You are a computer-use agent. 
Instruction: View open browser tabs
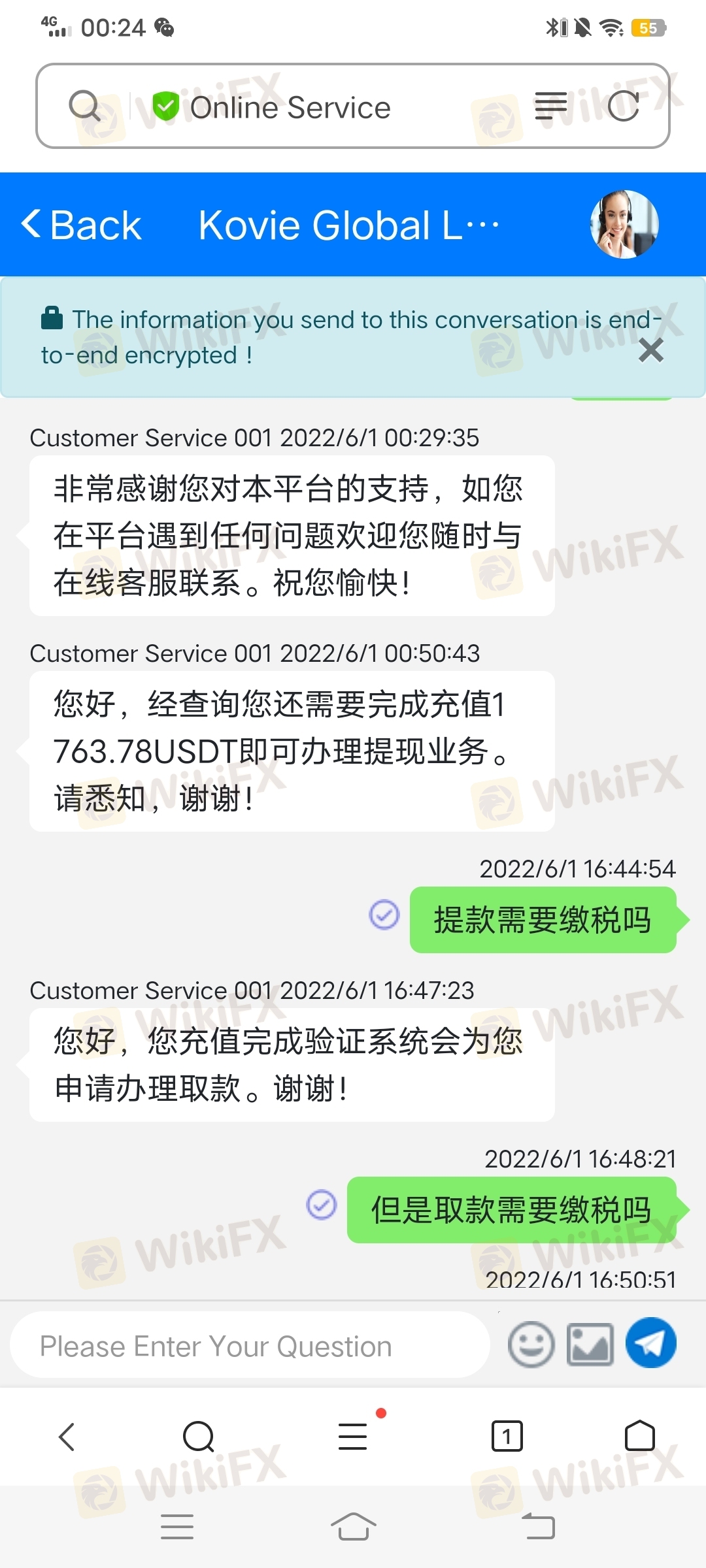click(507, 1436)
